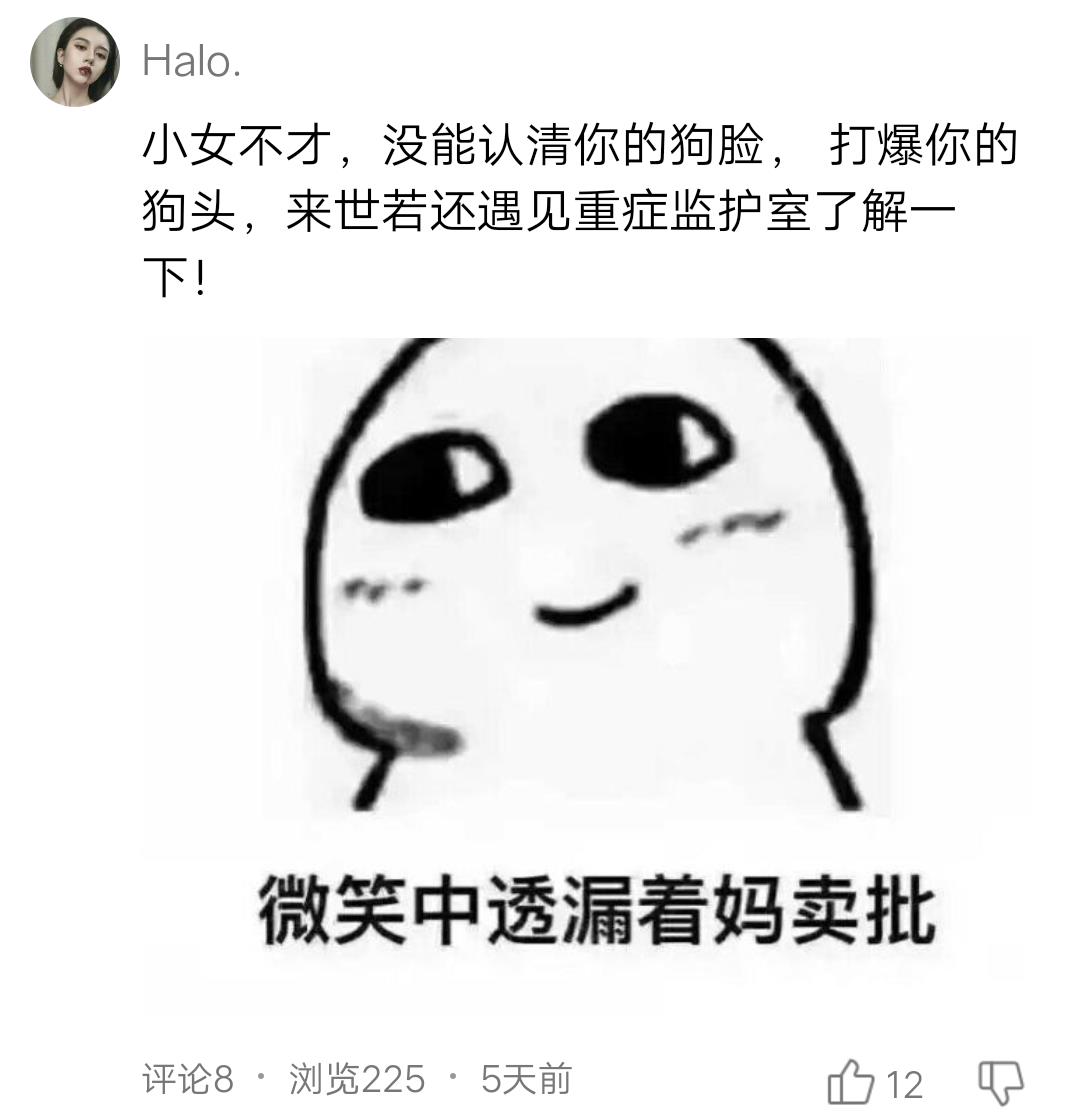Viewport: 1072px width, 1120px height.
Task: Open Halo.'s profile avatar
Action: pyautogui.click(x=74, y=62)
